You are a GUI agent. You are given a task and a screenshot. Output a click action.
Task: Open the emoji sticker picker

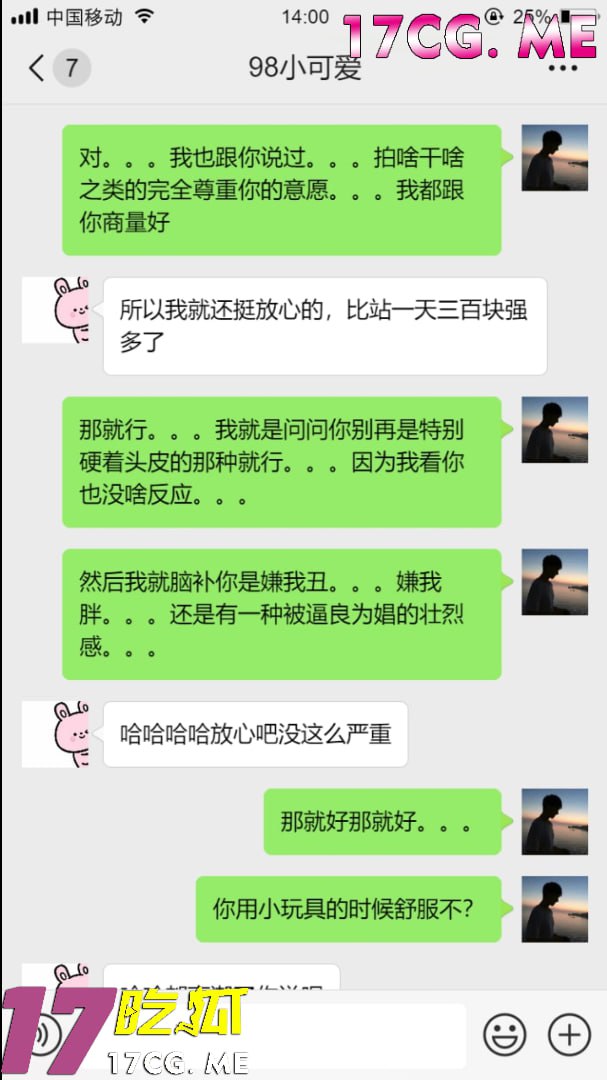[504, 1034]
